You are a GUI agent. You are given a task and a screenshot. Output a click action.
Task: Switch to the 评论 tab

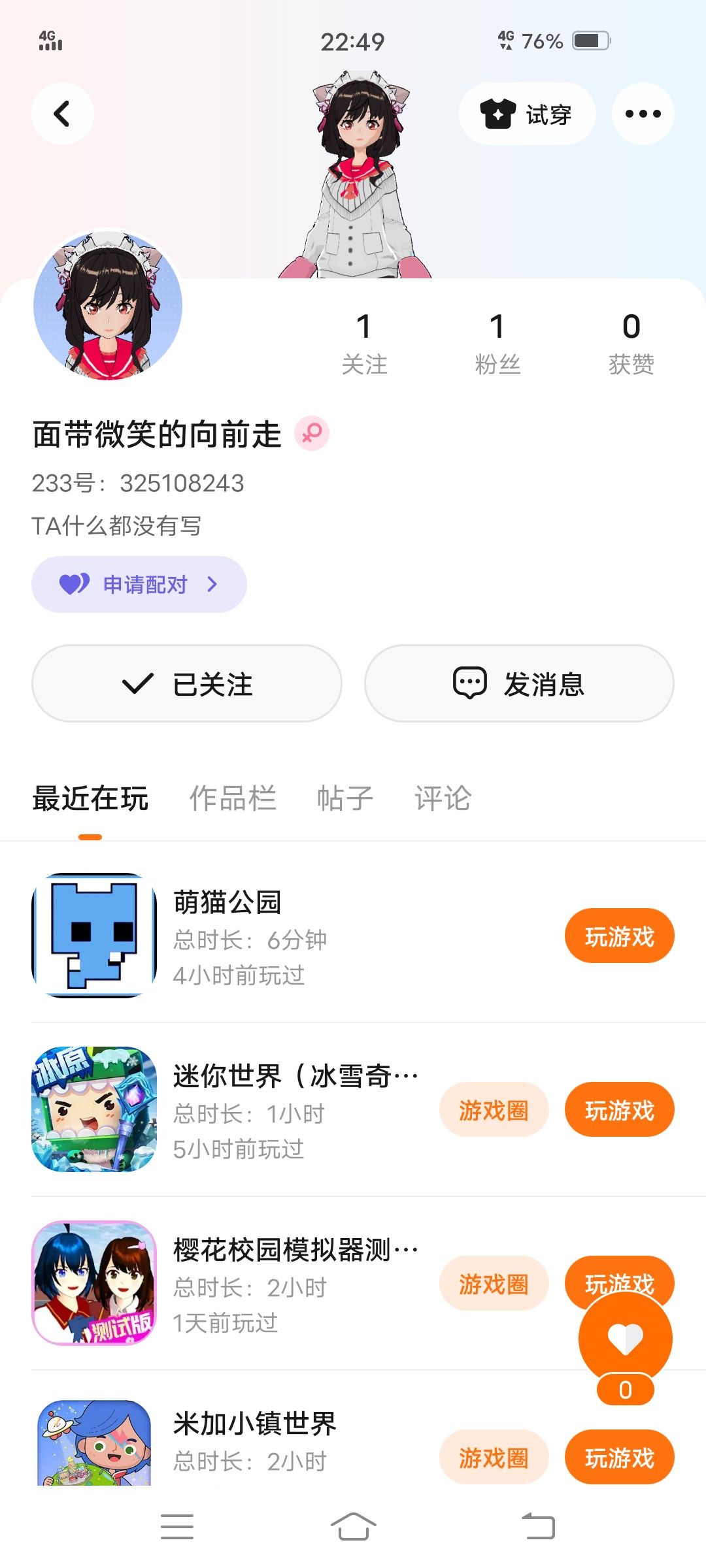click(x=443, y=798)
